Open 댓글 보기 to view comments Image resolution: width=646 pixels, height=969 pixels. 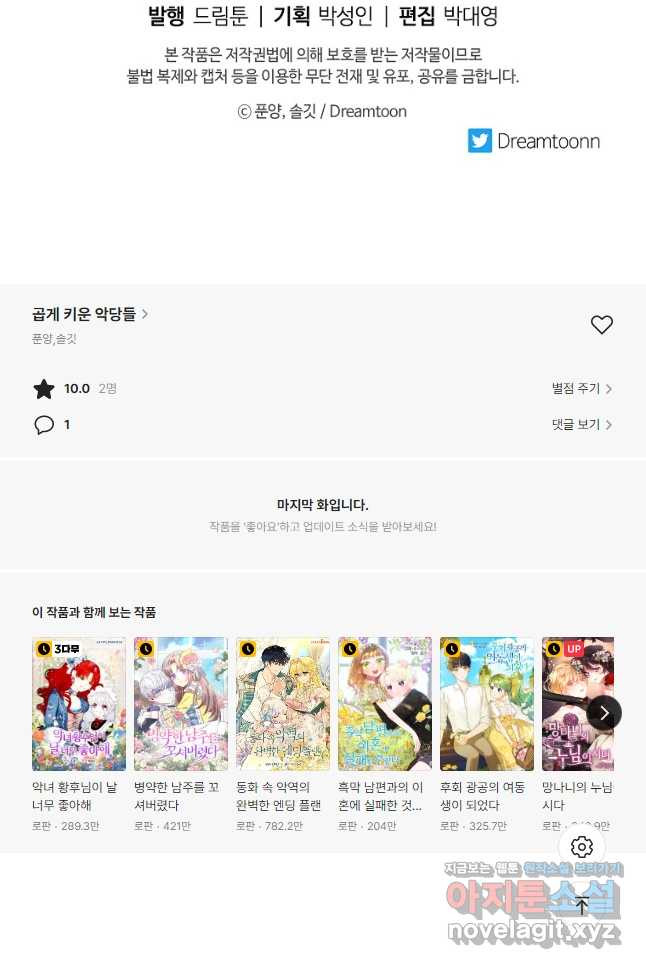coord(581,425)
